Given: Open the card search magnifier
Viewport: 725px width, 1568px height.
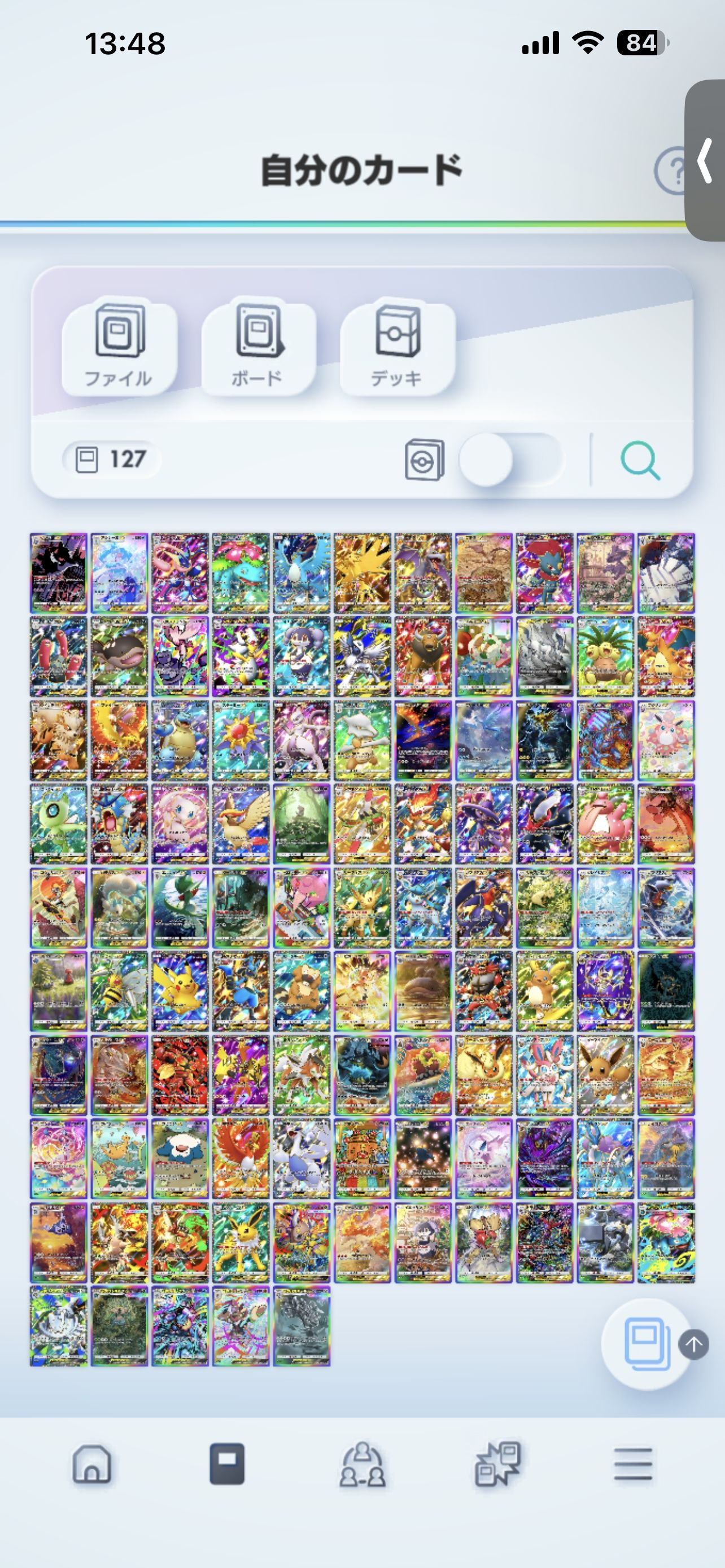Looking at the screenshot, I should [x=640, y=461].
